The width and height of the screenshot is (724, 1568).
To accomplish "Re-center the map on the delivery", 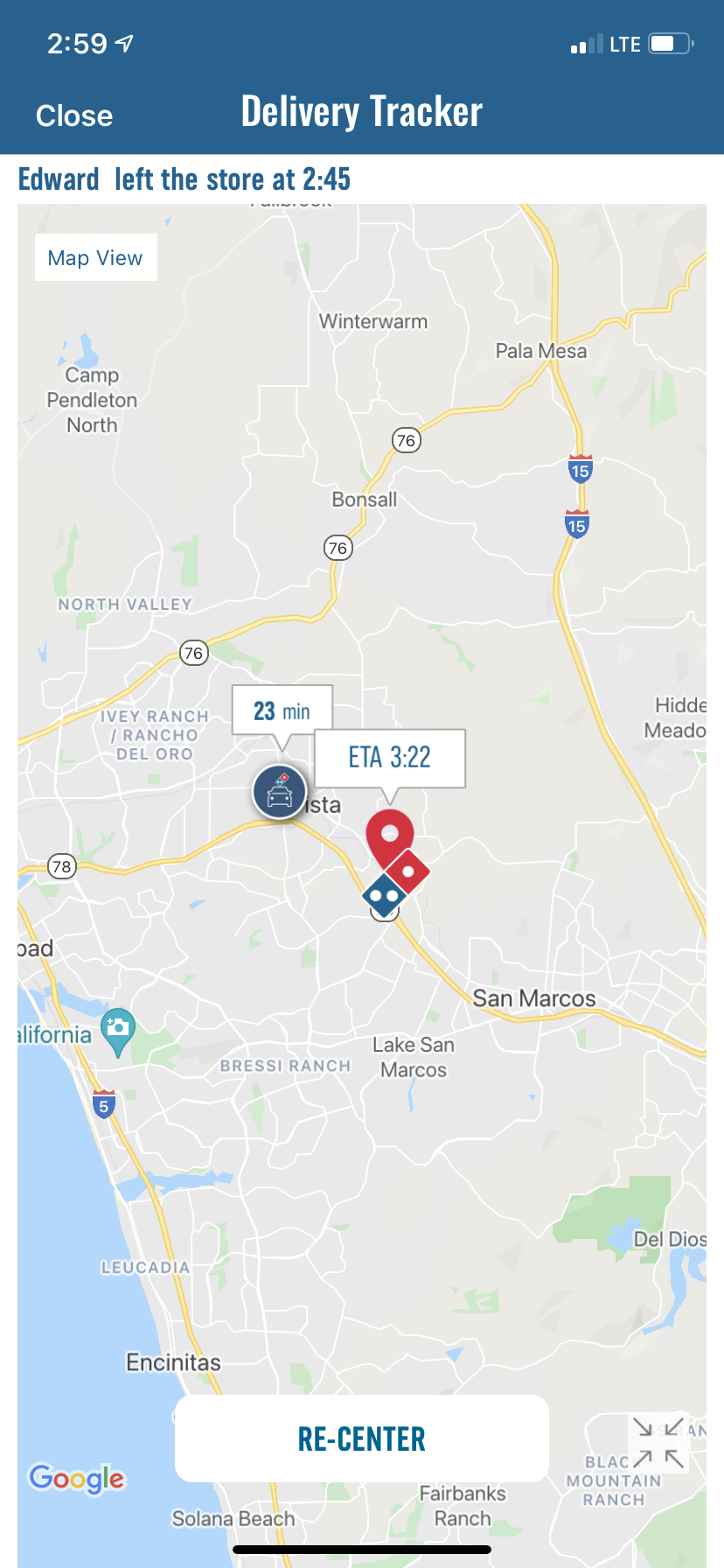I will (361, 1438).
